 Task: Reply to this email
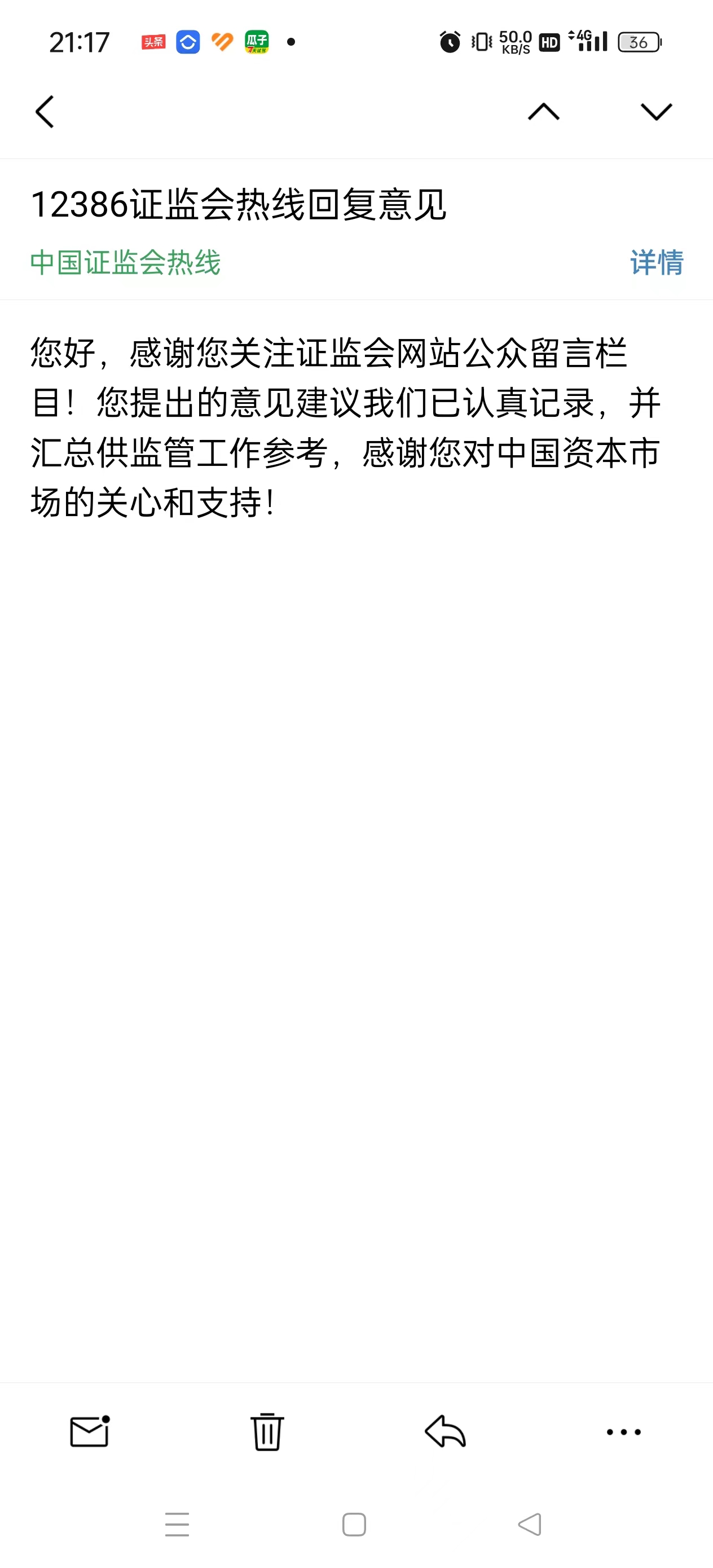click(x=445, y=1432)
